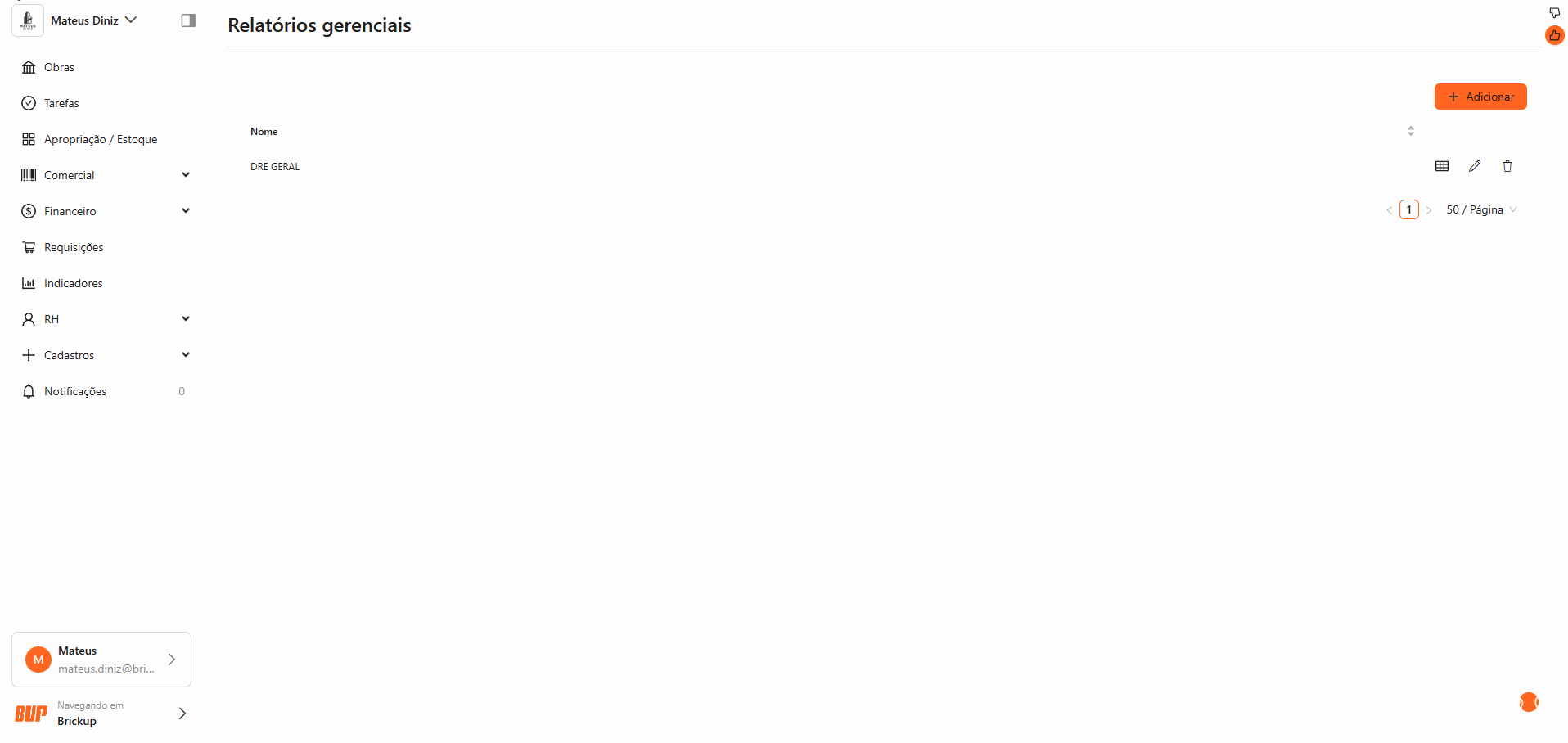This screenshot has height=743, width=1568.
Task: Open Notificações list
Action: (x=75, y=391)
